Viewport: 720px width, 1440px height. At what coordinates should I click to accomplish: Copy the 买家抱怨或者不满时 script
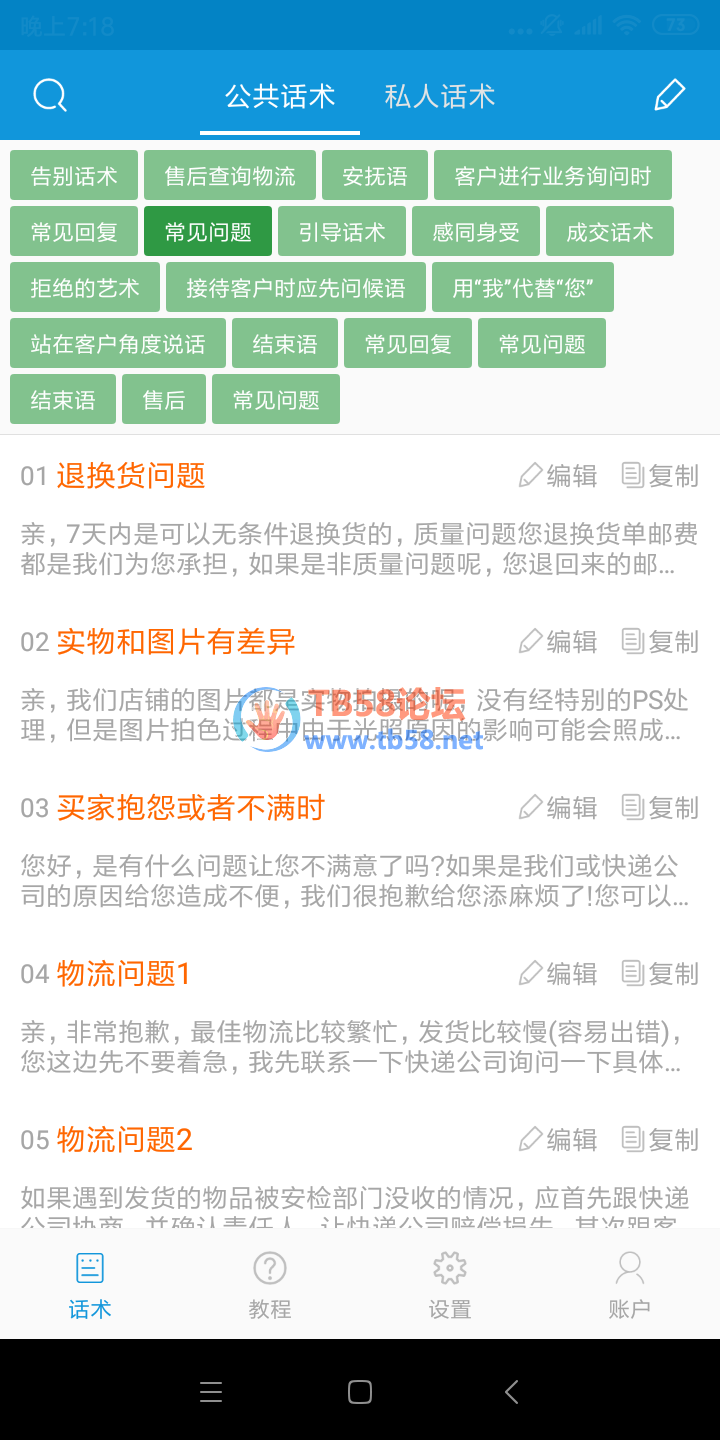[x=660, y=808]
